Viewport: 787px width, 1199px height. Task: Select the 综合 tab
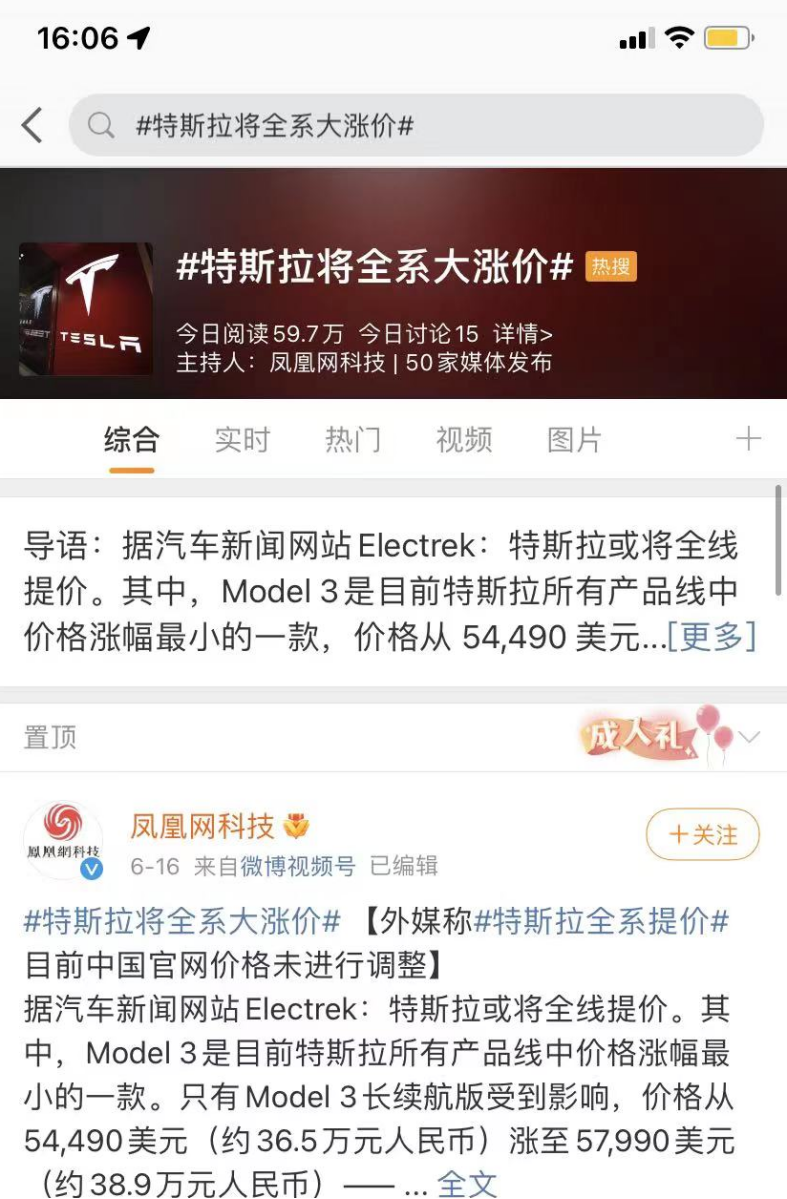tap(131, 440)
